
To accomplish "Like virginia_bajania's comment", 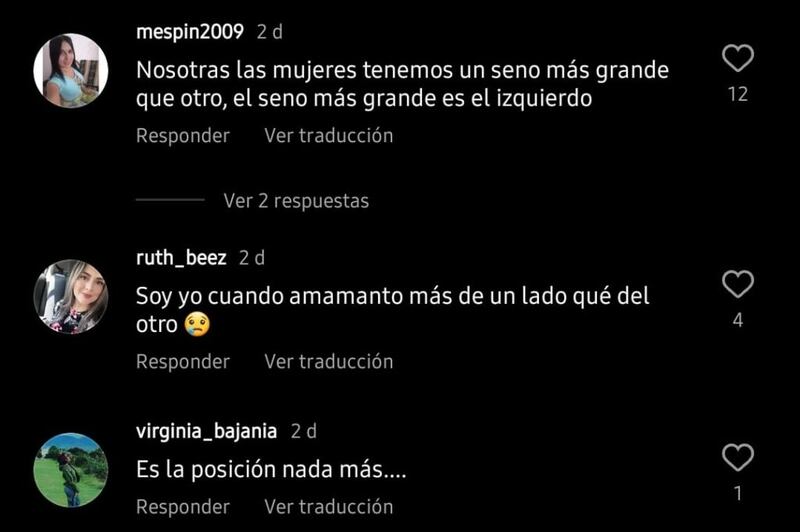I will (738, 458).
